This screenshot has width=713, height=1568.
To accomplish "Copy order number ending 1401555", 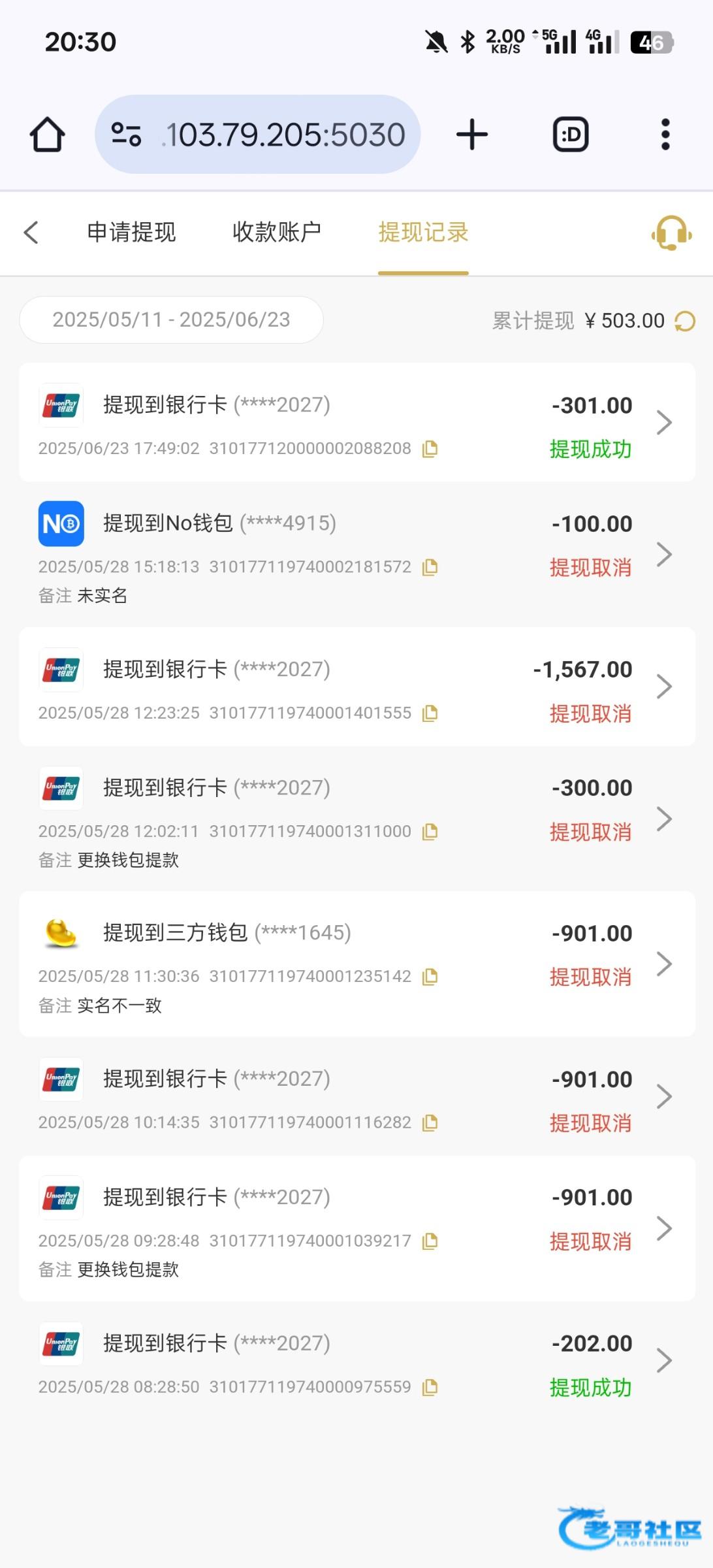I will [430, 713].
